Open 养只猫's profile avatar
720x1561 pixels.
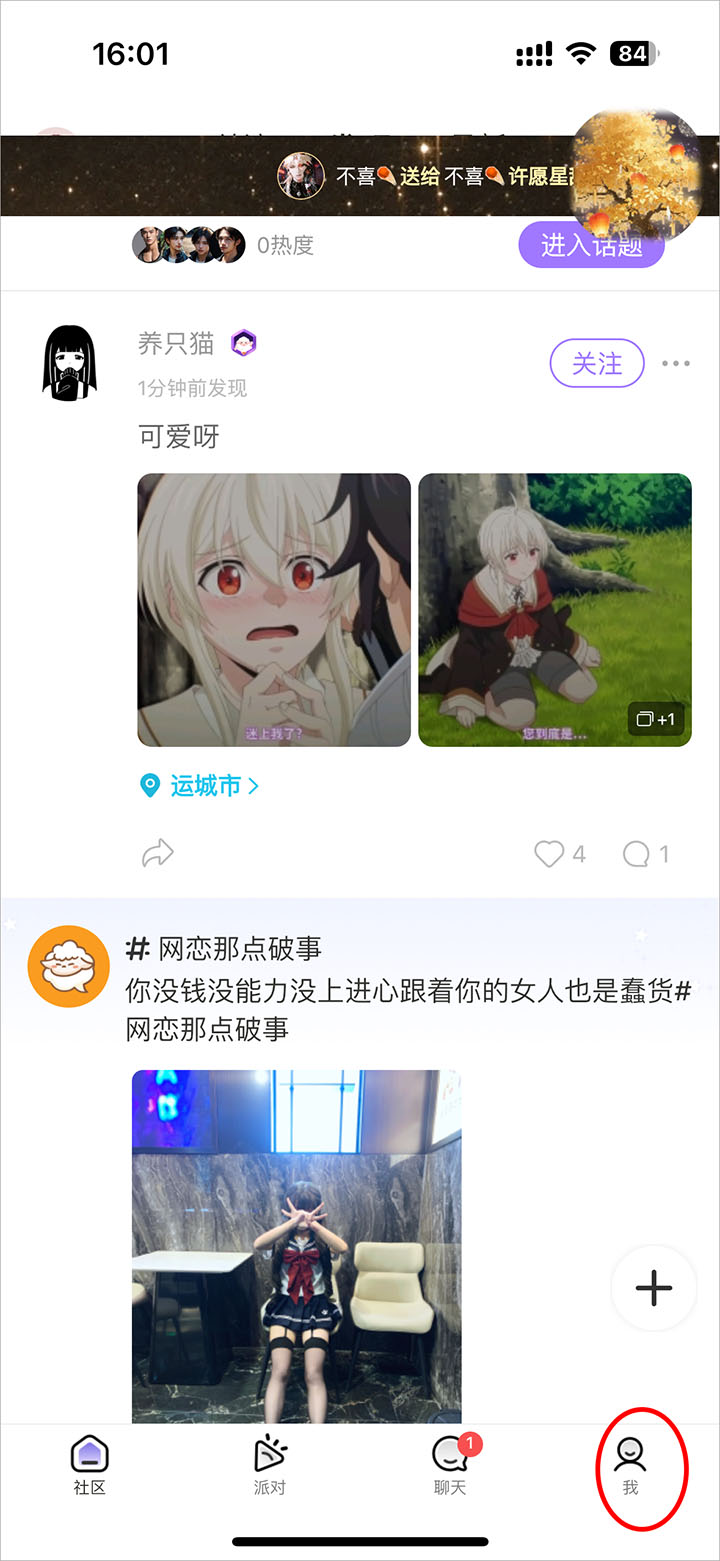coord(69,363)
